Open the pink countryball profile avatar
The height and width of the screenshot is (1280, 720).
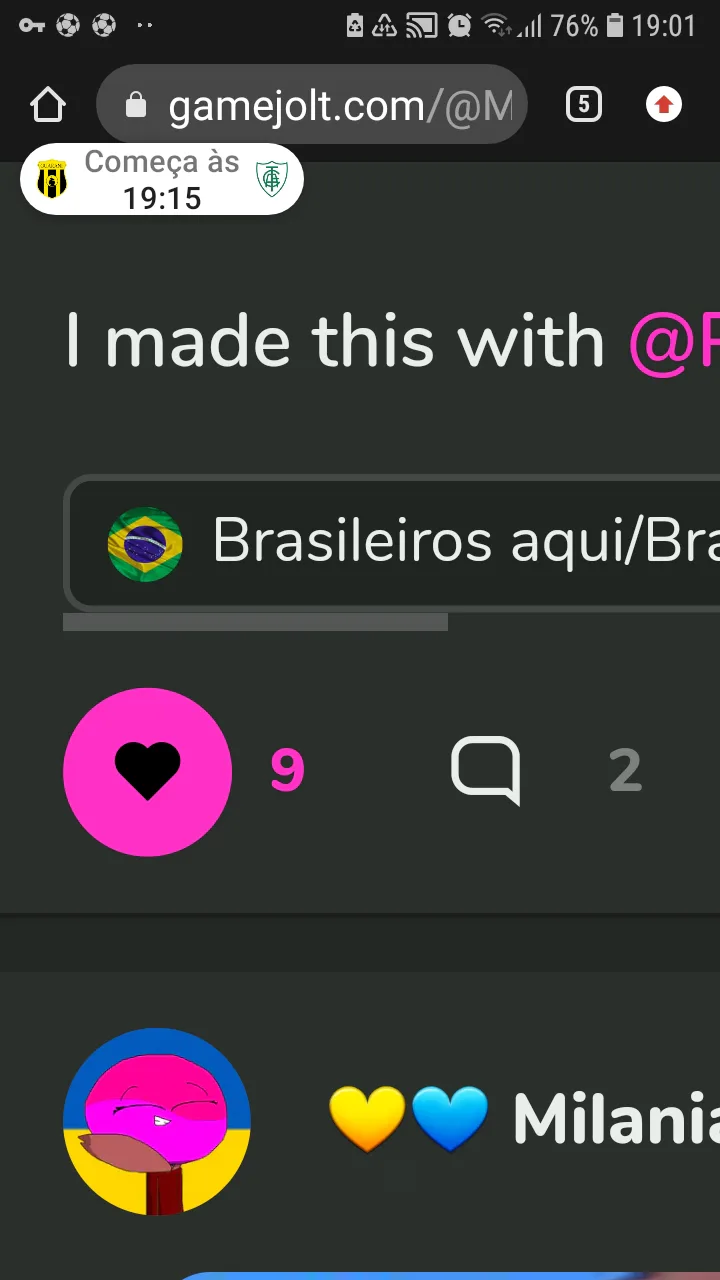tap(157, 1122)
